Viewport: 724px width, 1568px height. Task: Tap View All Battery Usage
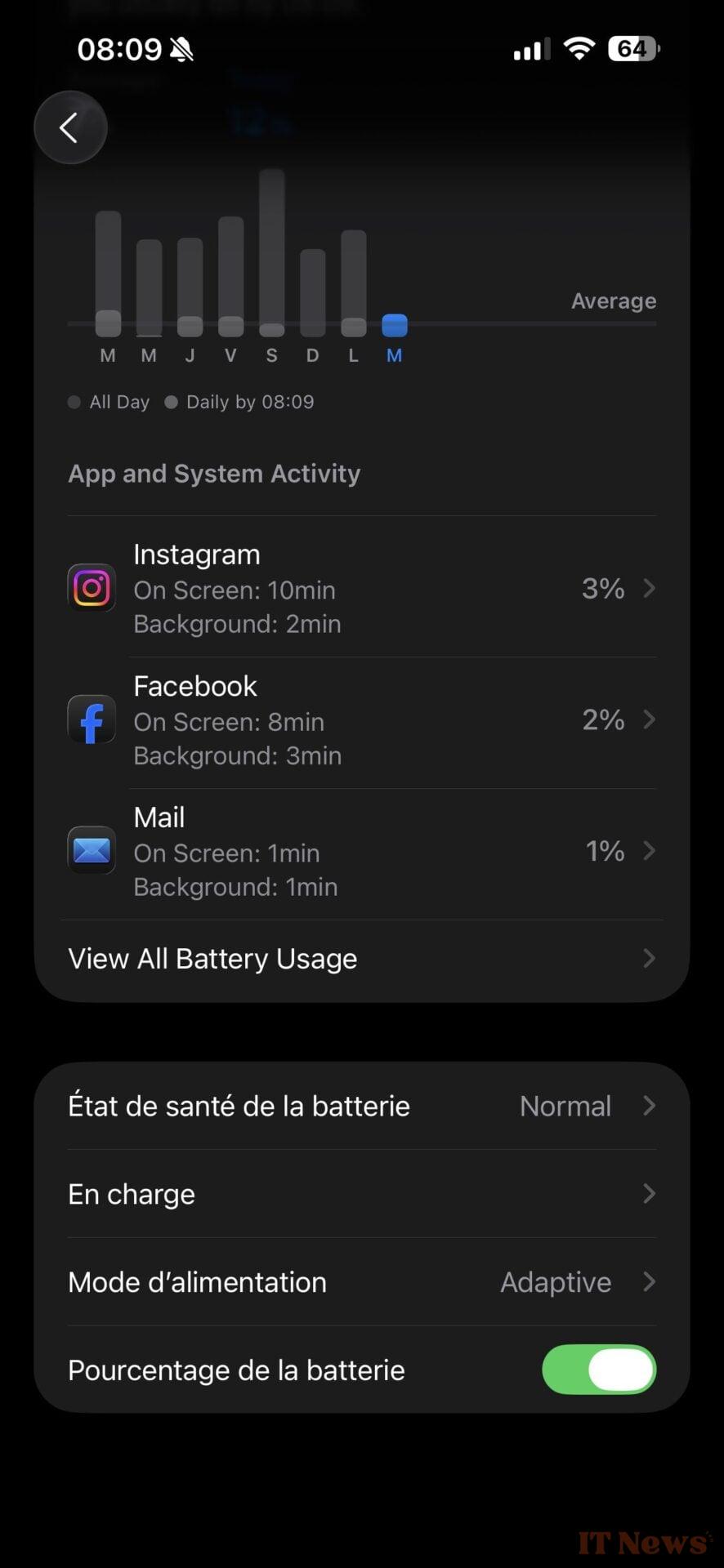click(361, 958)
